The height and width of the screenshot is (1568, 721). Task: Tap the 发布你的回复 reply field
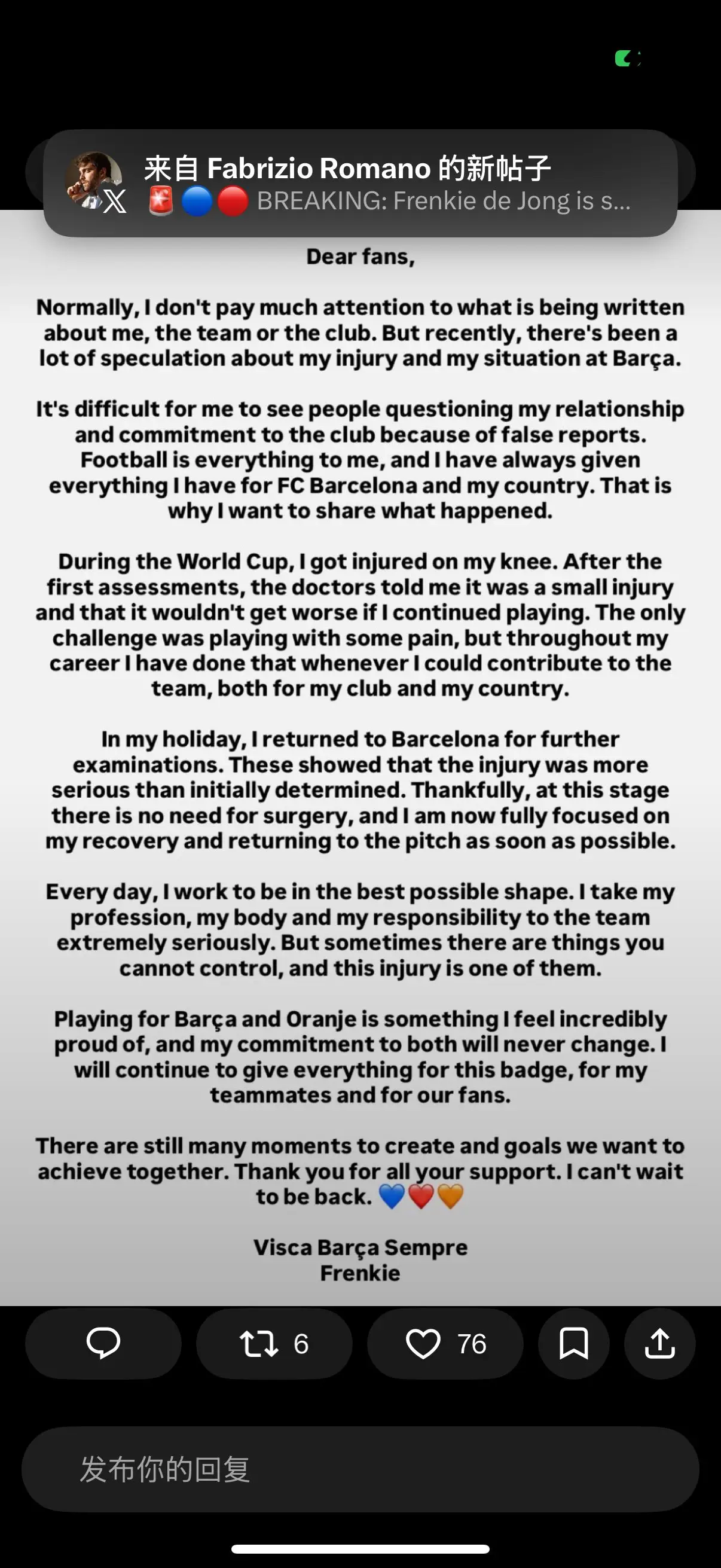(x=360, y=1469)
